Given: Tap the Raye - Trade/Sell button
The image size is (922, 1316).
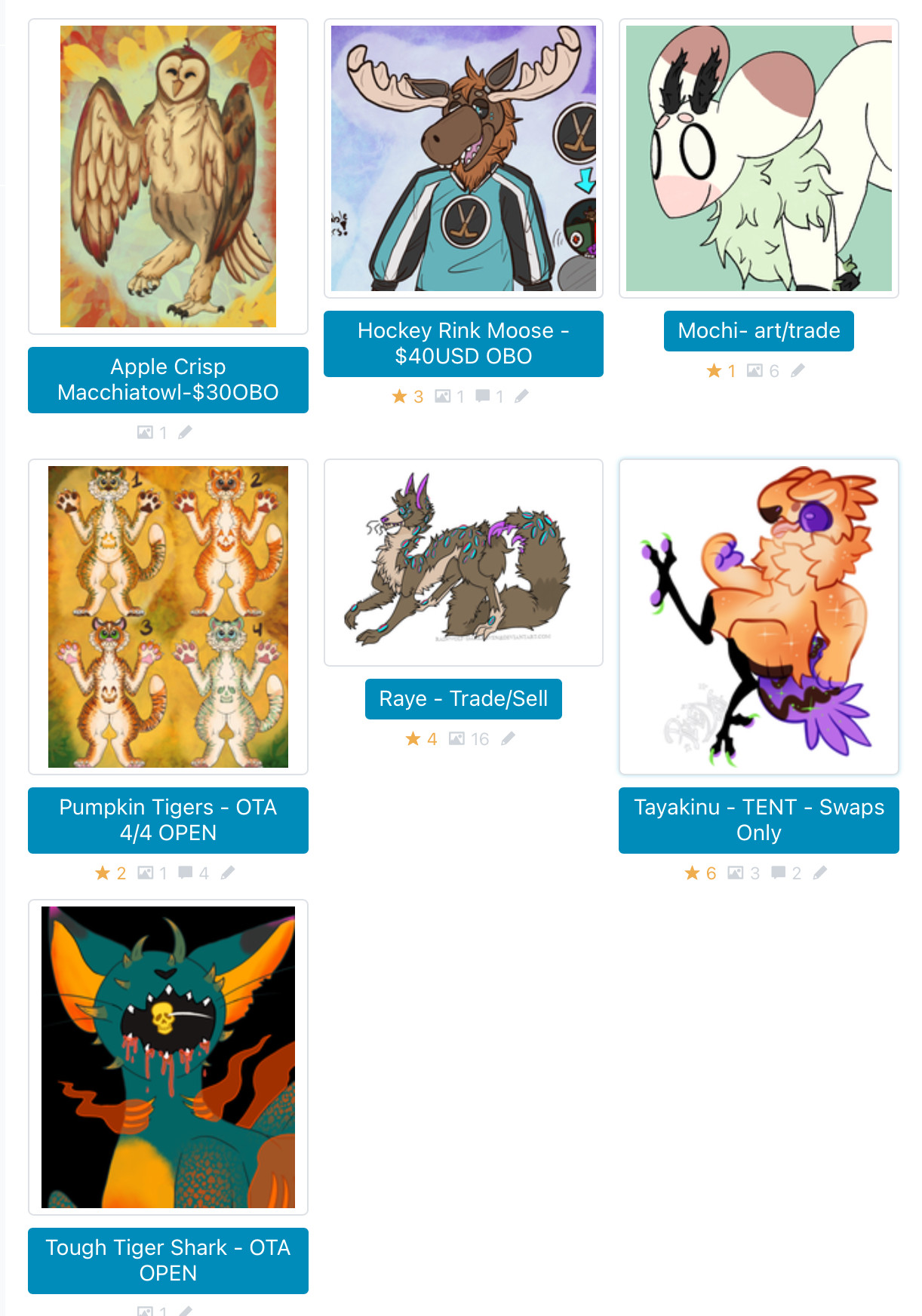Looking at the screenshot, I should 463,698.
